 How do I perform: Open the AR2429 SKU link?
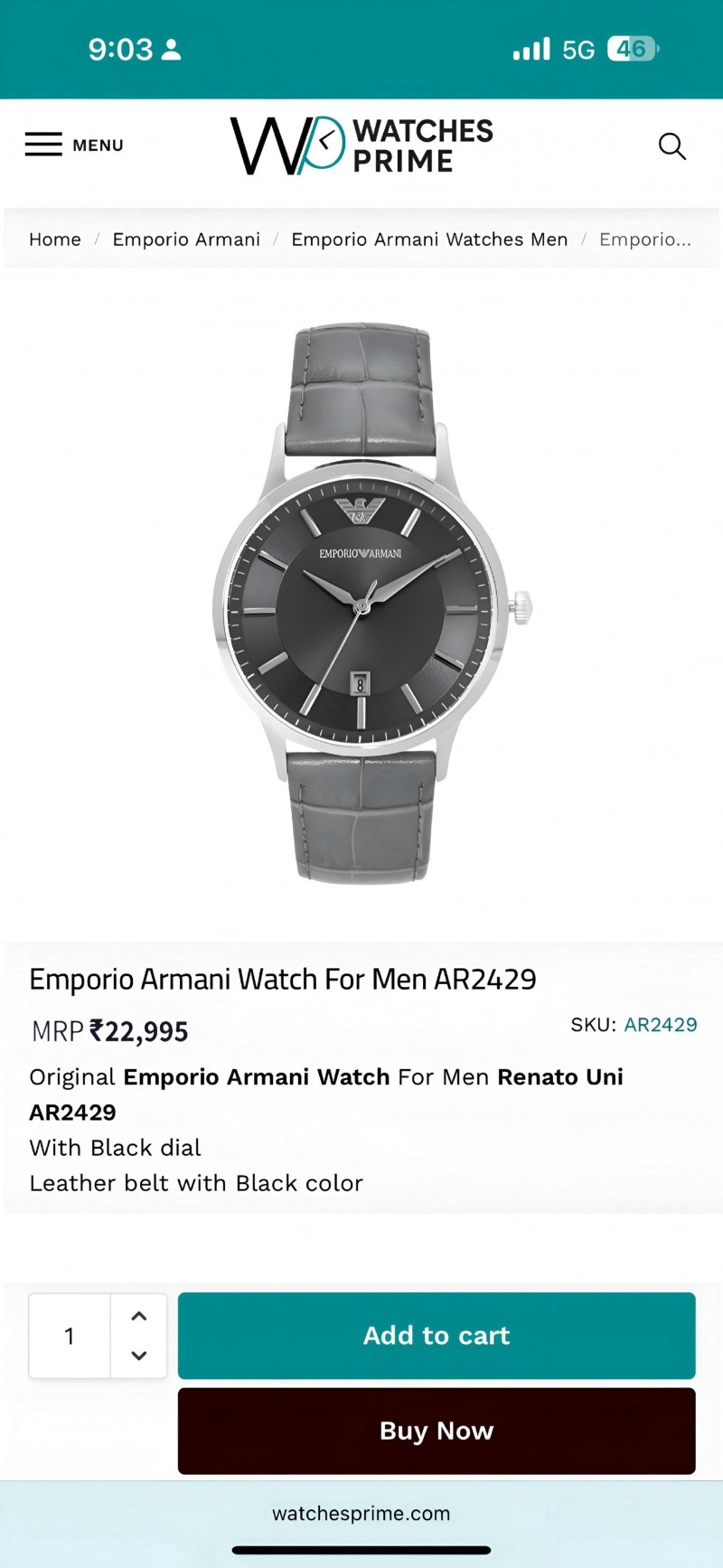660,1025
